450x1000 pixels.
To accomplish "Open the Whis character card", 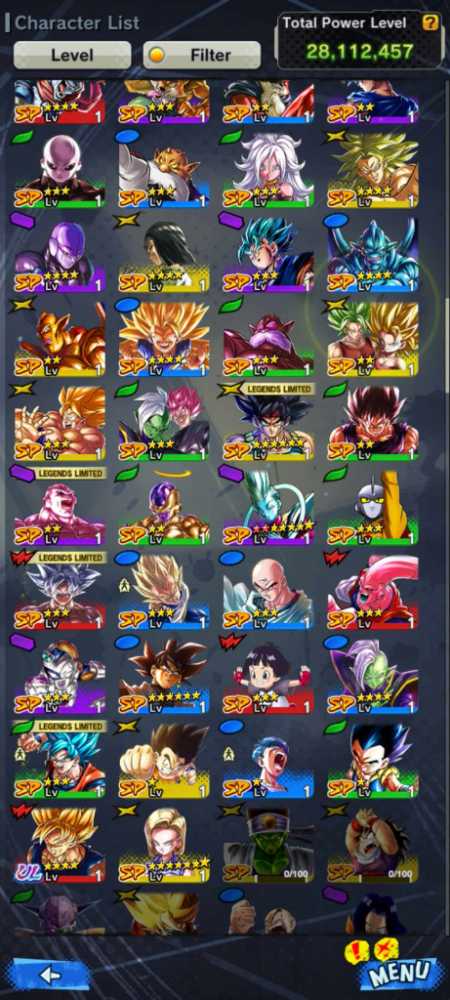I will [268, 508].
